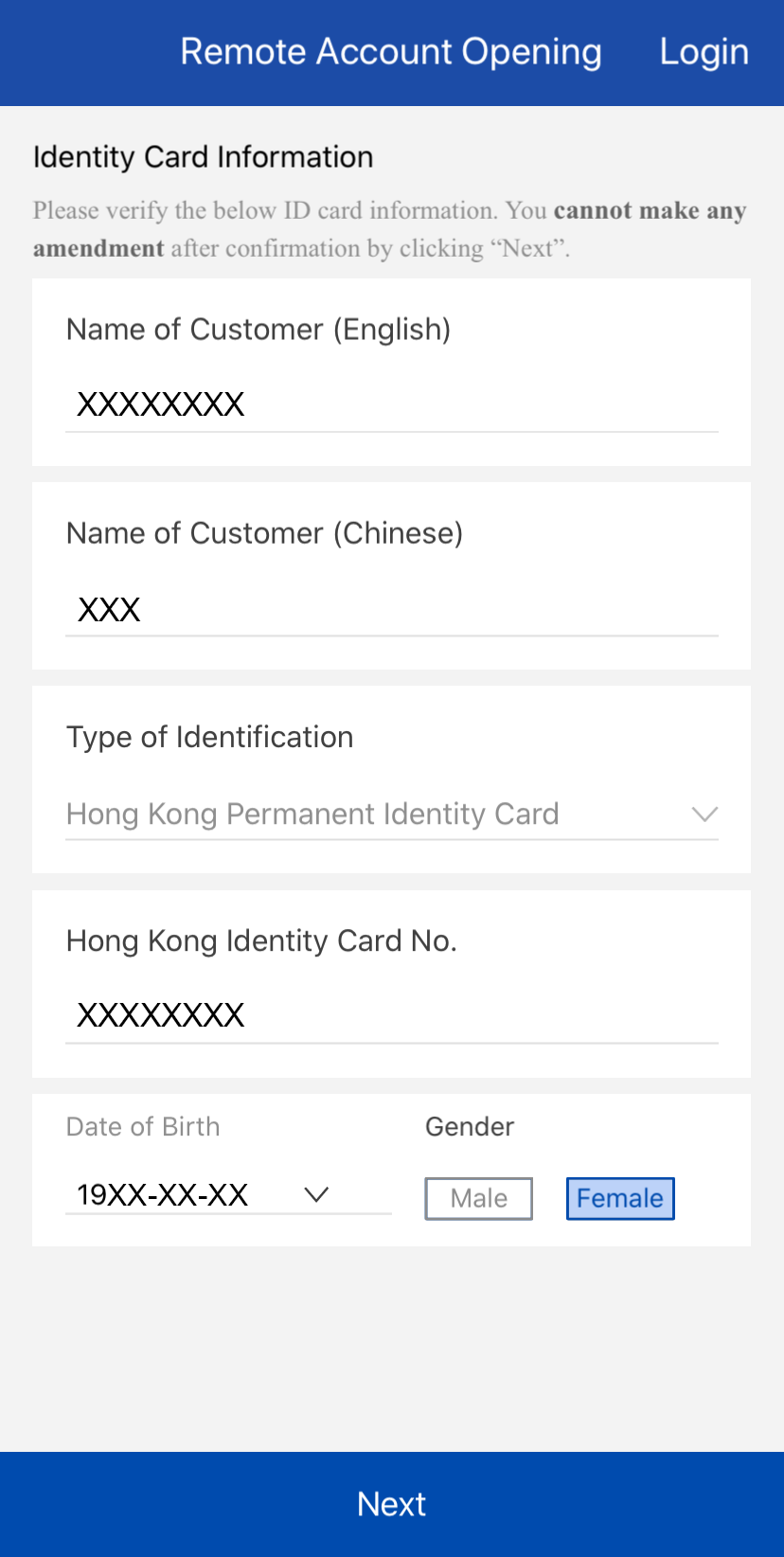Click the Name of Customer (English) field

click(392, 404)
